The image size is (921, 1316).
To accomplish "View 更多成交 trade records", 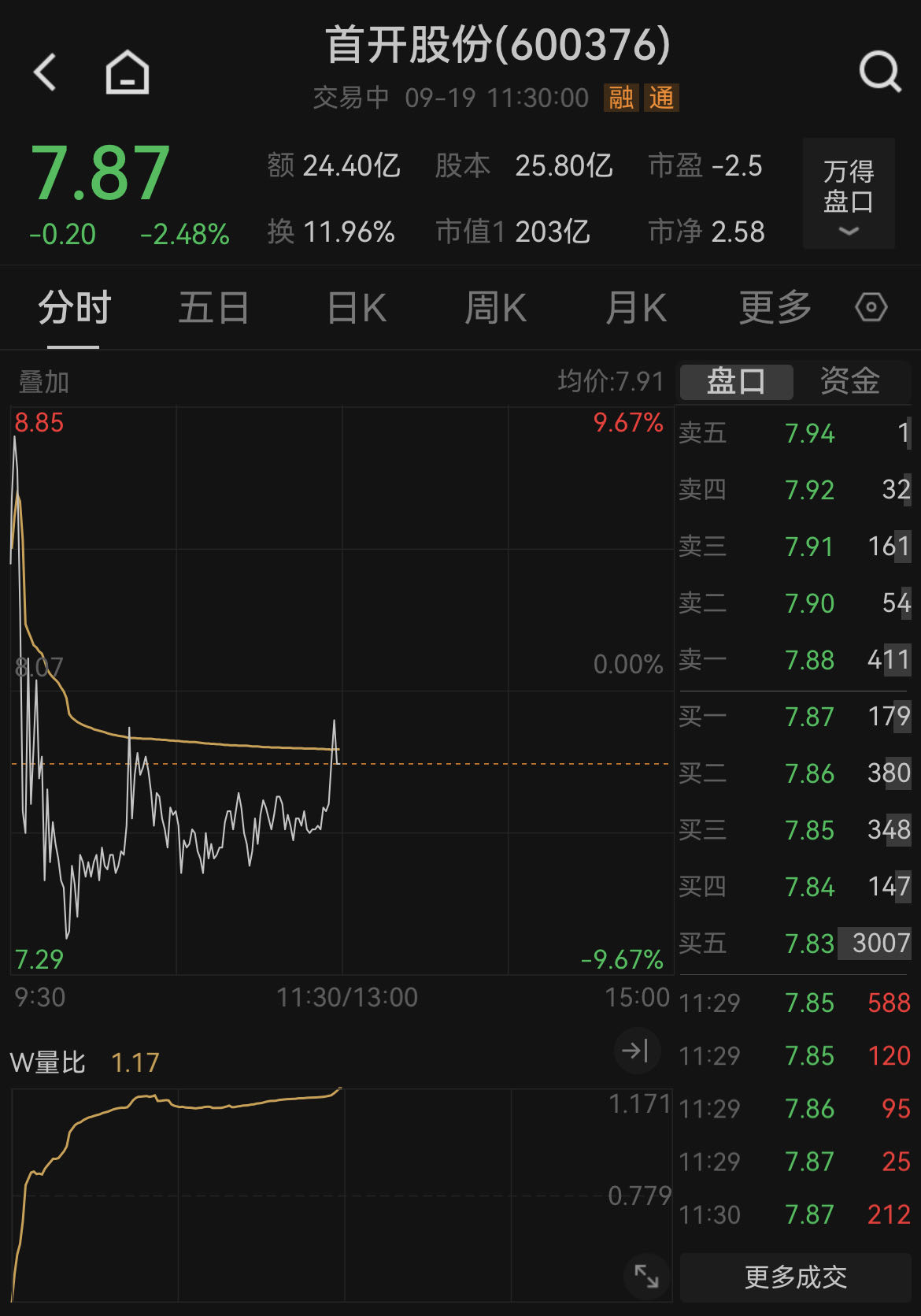I will click(x=795, y=1277).
